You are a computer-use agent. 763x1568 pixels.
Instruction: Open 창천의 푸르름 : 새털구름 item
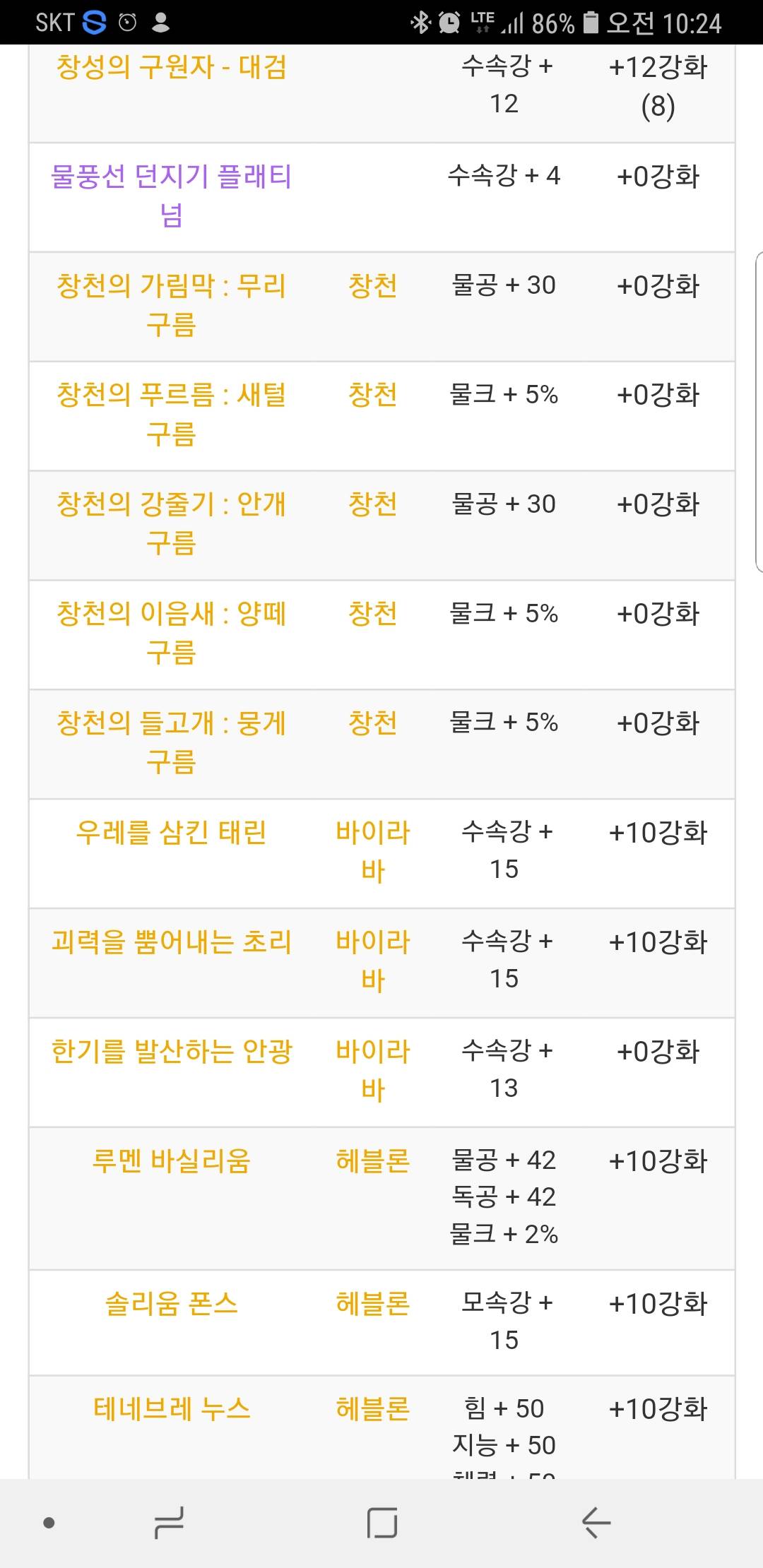[x=172, y=414]
